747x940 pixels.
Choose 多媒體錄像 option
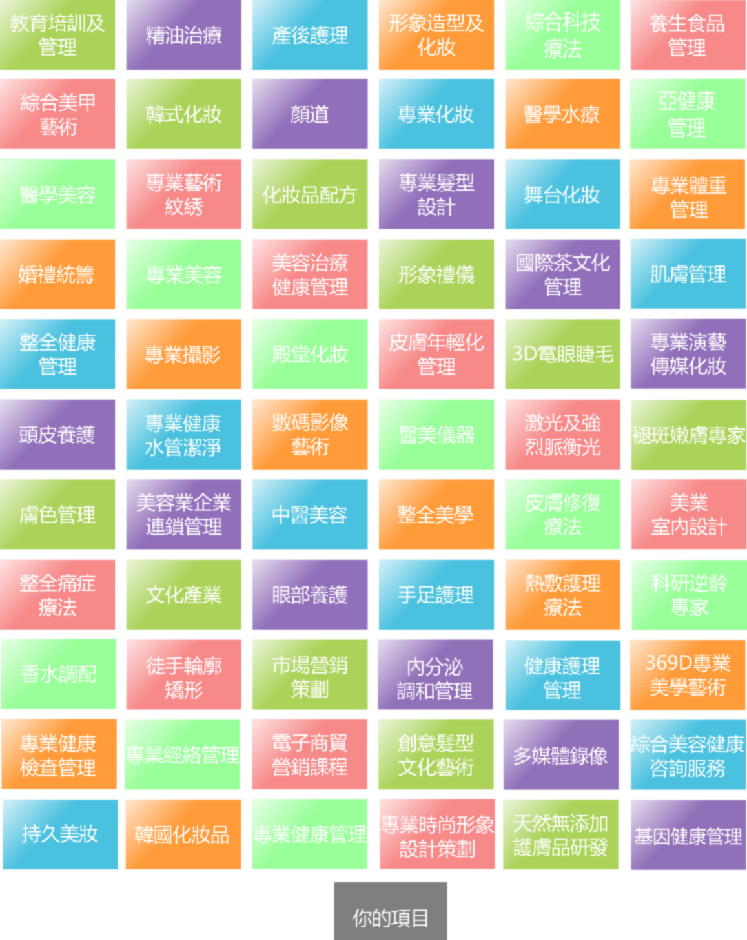pyautogui.click(x=562, y=755)
